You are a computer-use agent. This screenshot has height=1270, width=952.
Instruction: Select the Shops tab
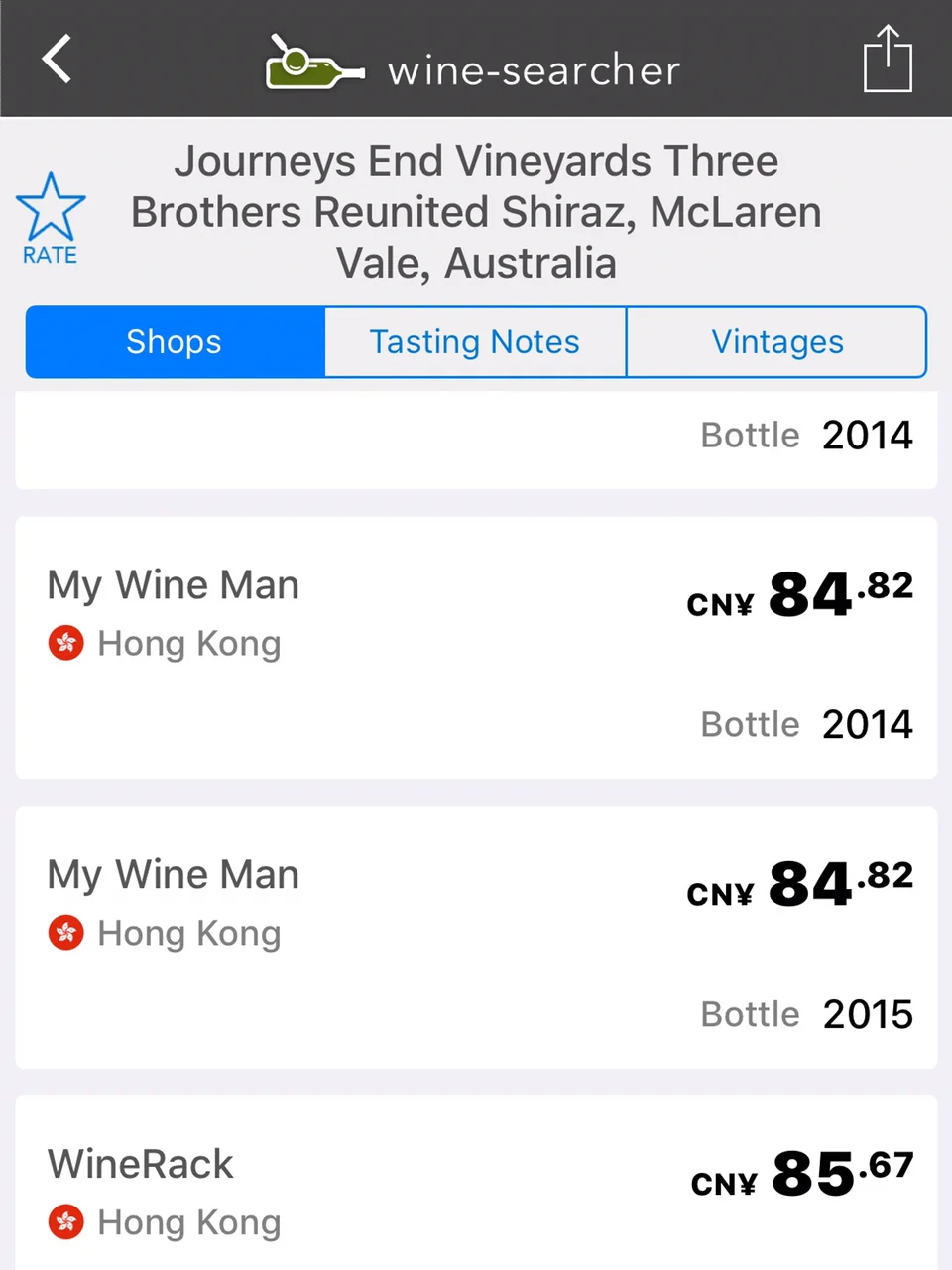point(175,342)
